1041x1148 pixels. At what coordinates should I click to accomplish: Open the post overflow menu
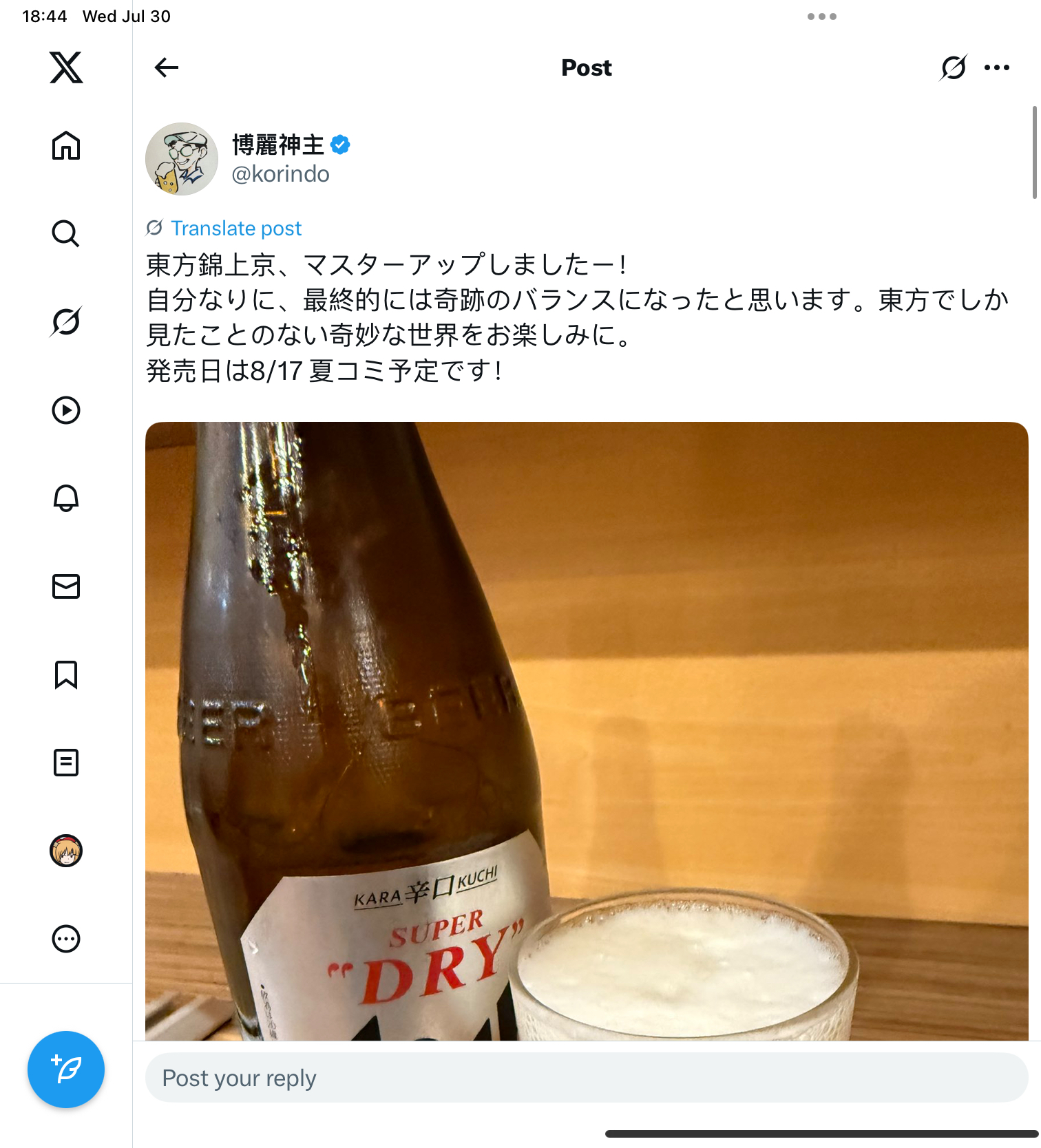(996, 67)
